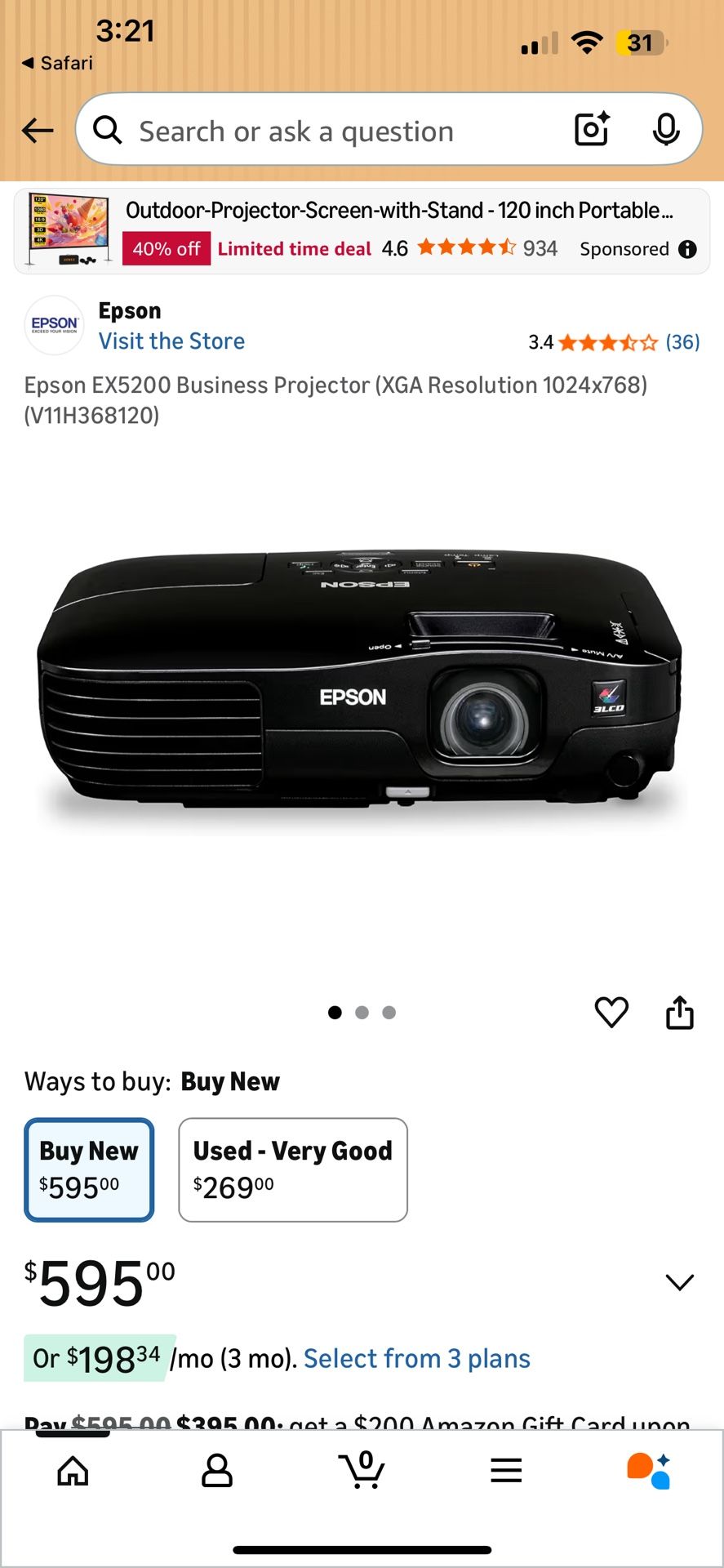The height and width of the screenshot is (1568, 724).
Task: View the shopping cart icon
Action: pyautogui.click(x=362, y=1470)
